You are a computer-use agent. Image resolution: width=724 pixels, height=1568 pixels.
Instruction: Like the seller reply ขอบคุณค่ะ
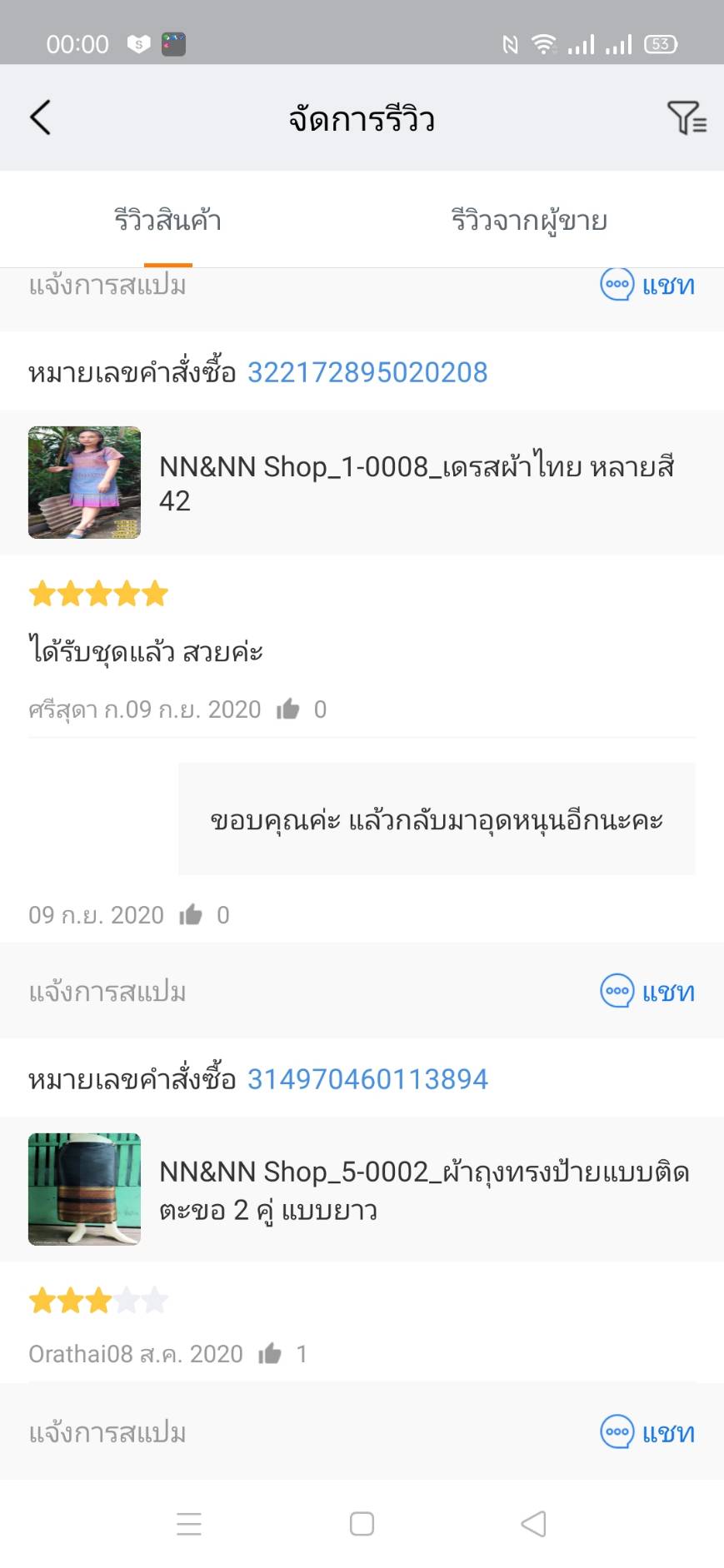click(191, 915)
